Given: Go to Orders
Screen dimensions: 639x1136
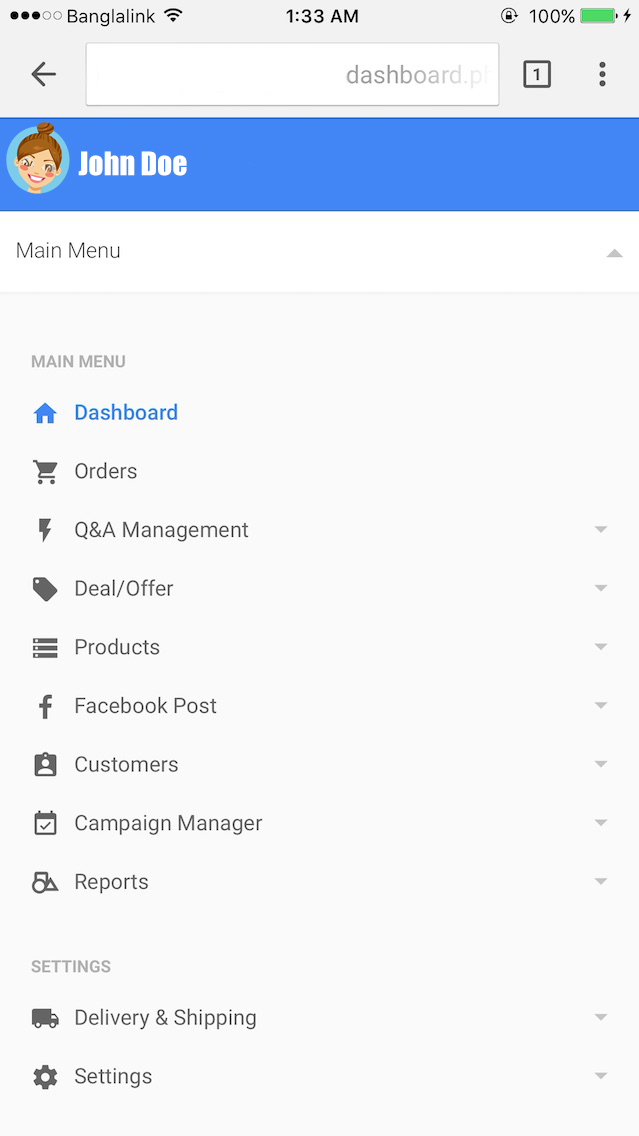Looking at the screenshot, I should (320, 472).
